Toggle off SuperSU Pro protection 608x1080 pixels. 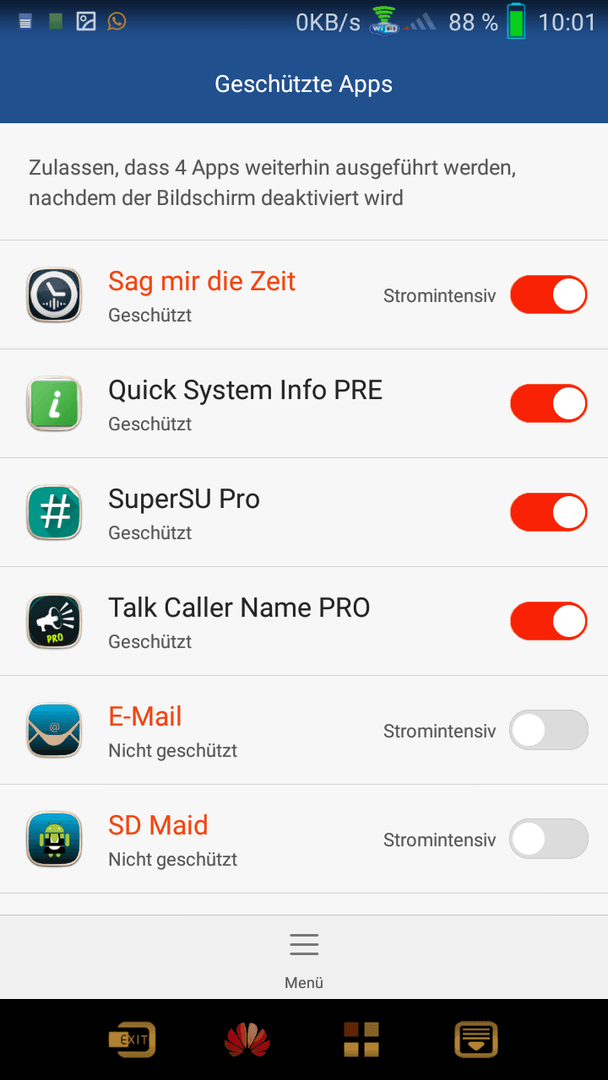click(x=549, y=512)
